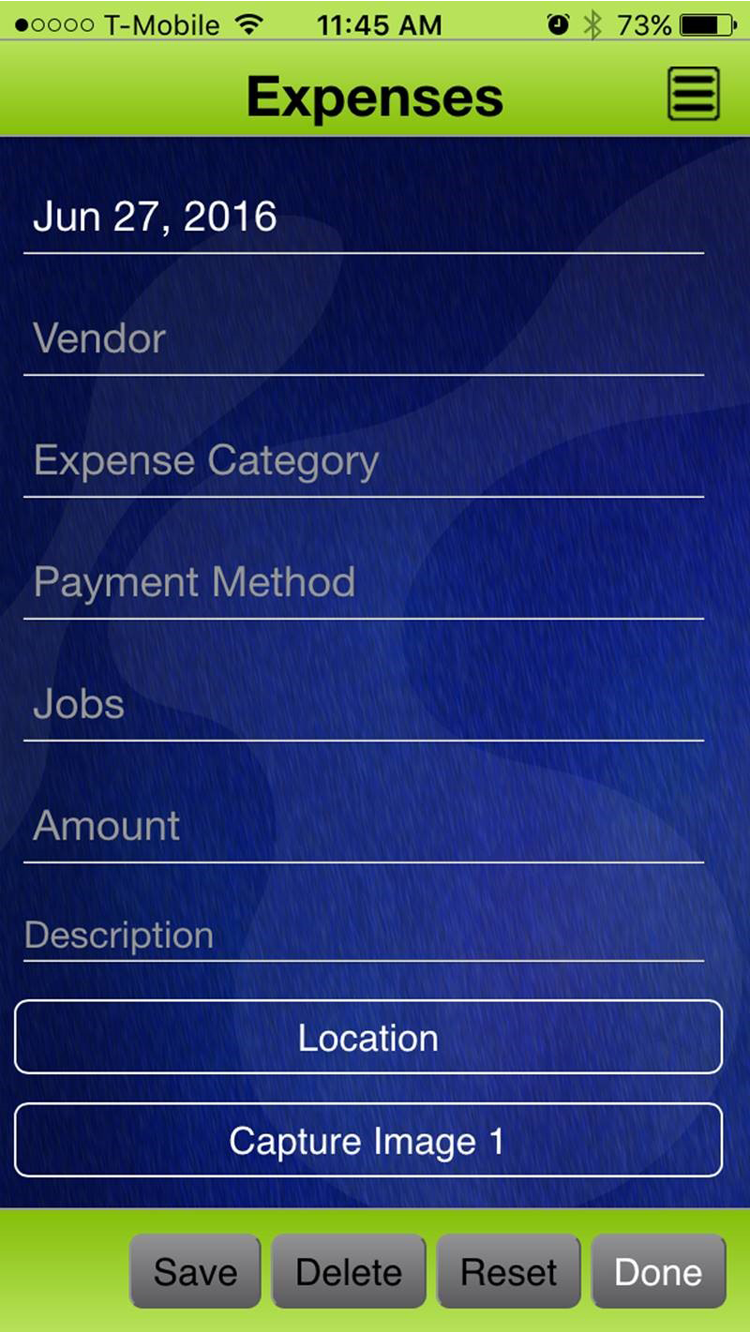
Task: Tap the Location button
Action: (368, 1038)
